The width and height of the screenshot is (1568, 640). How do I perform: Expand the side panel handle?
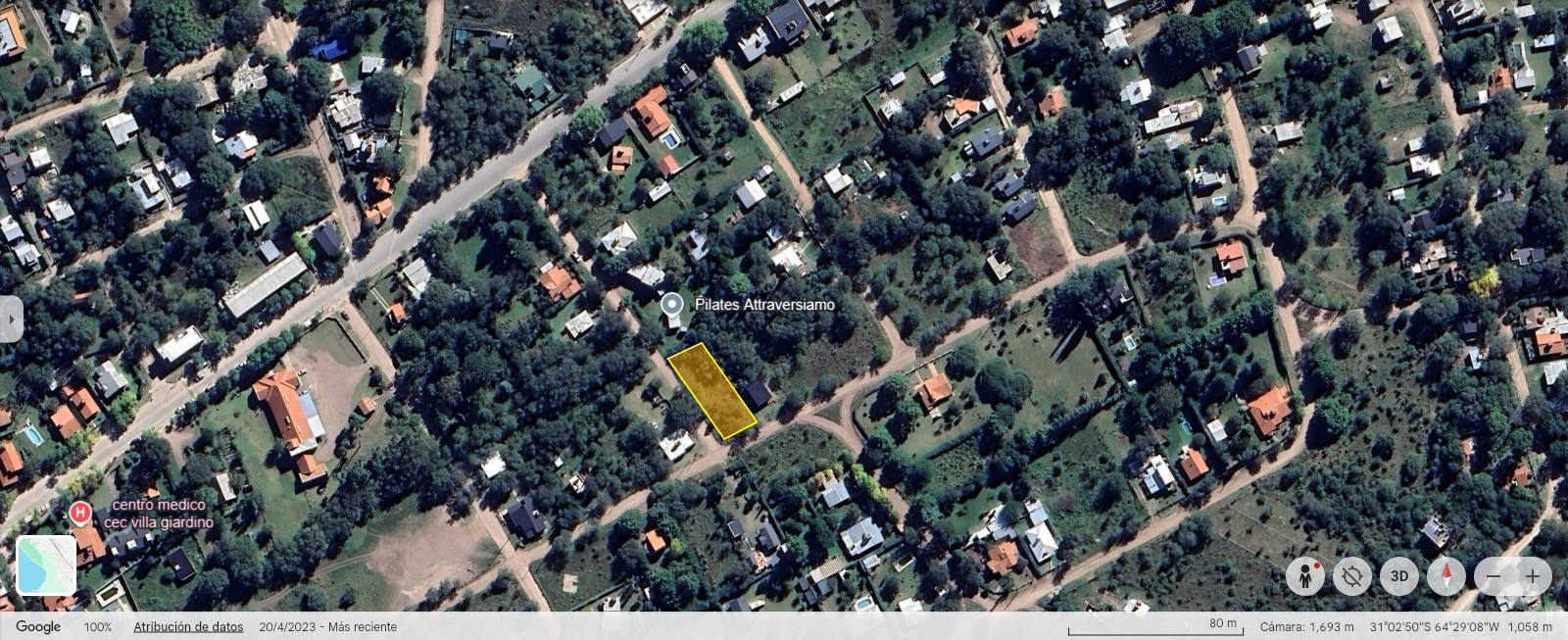tap(10, 320)
